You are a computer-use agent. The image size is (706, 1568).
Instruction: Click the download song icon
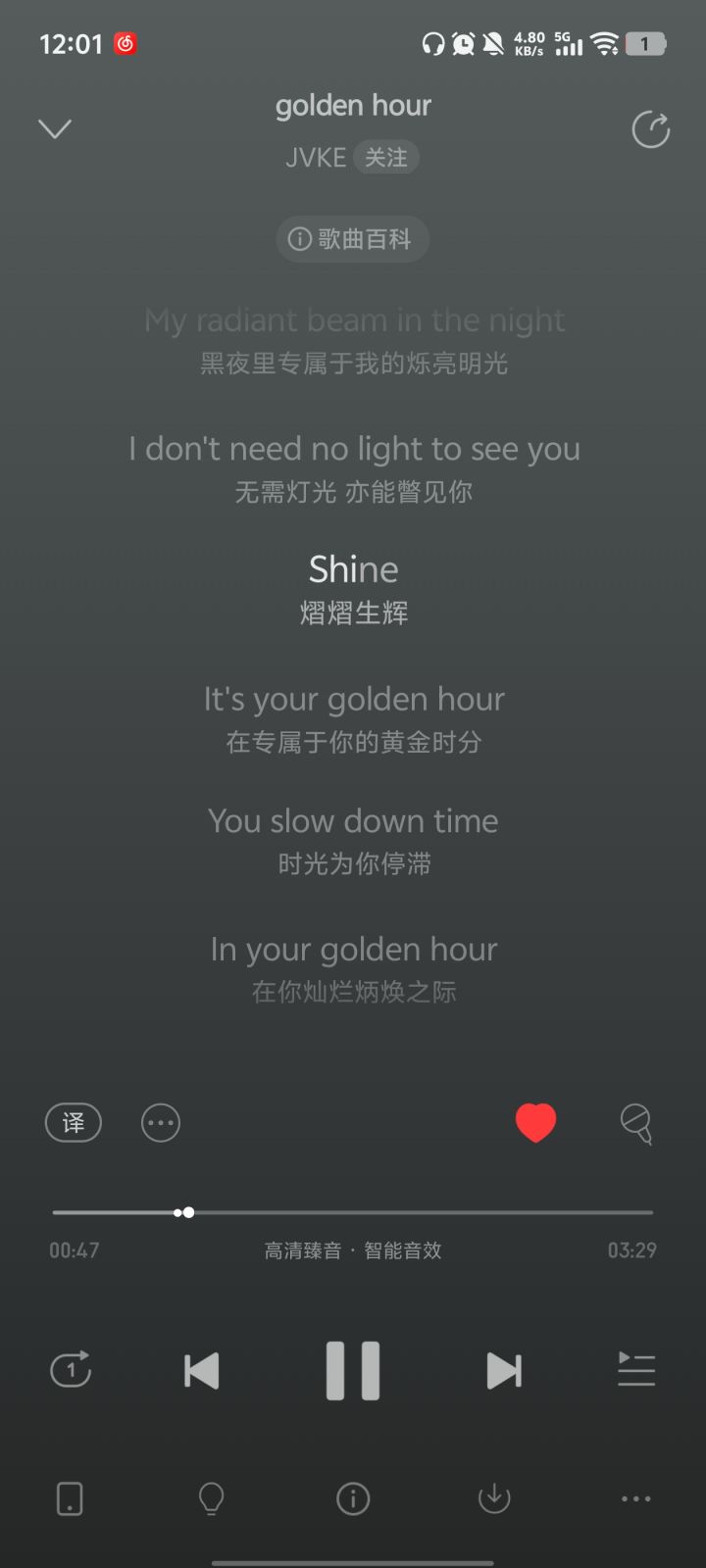click(x=494, y=1498)
